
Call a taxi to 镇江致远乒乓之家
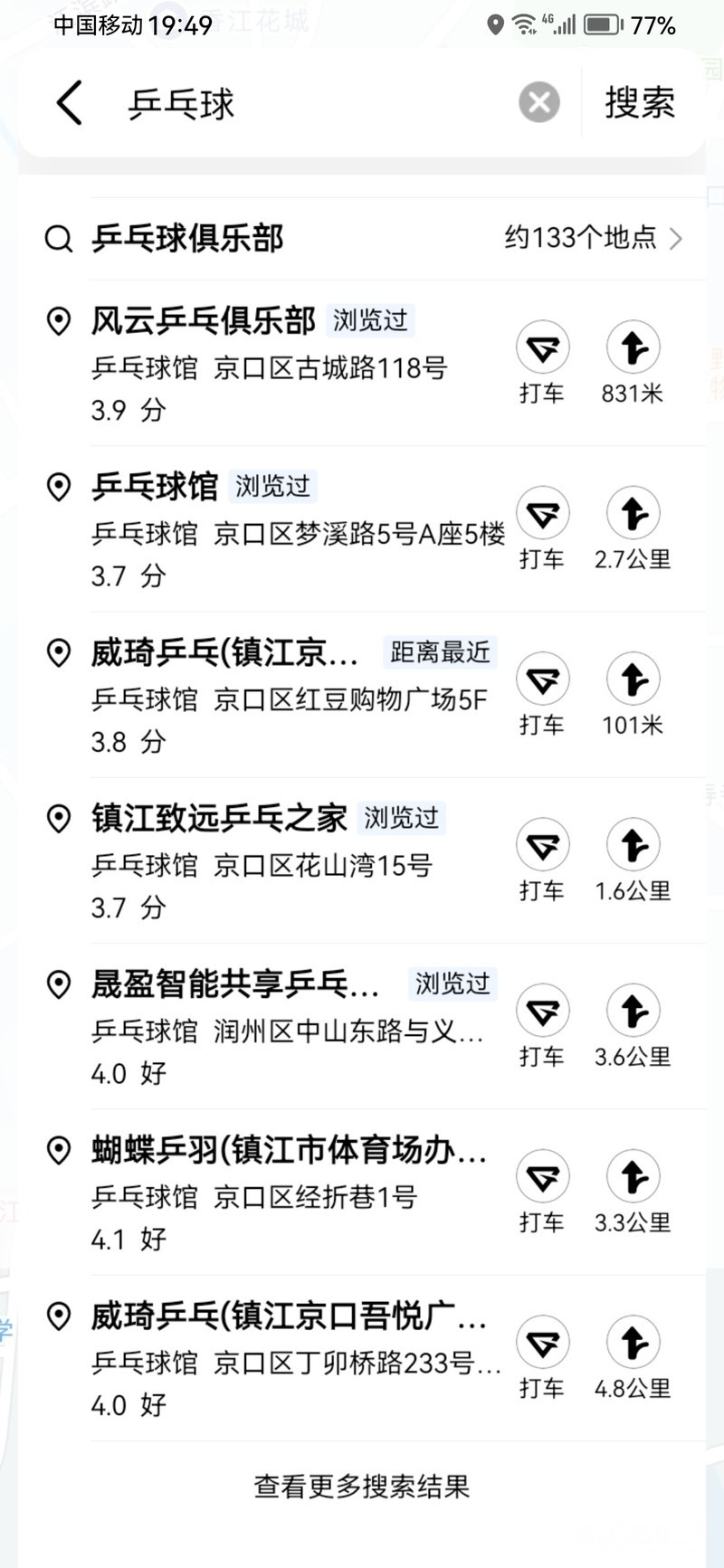pyautogui.click(x=542, y=860)
